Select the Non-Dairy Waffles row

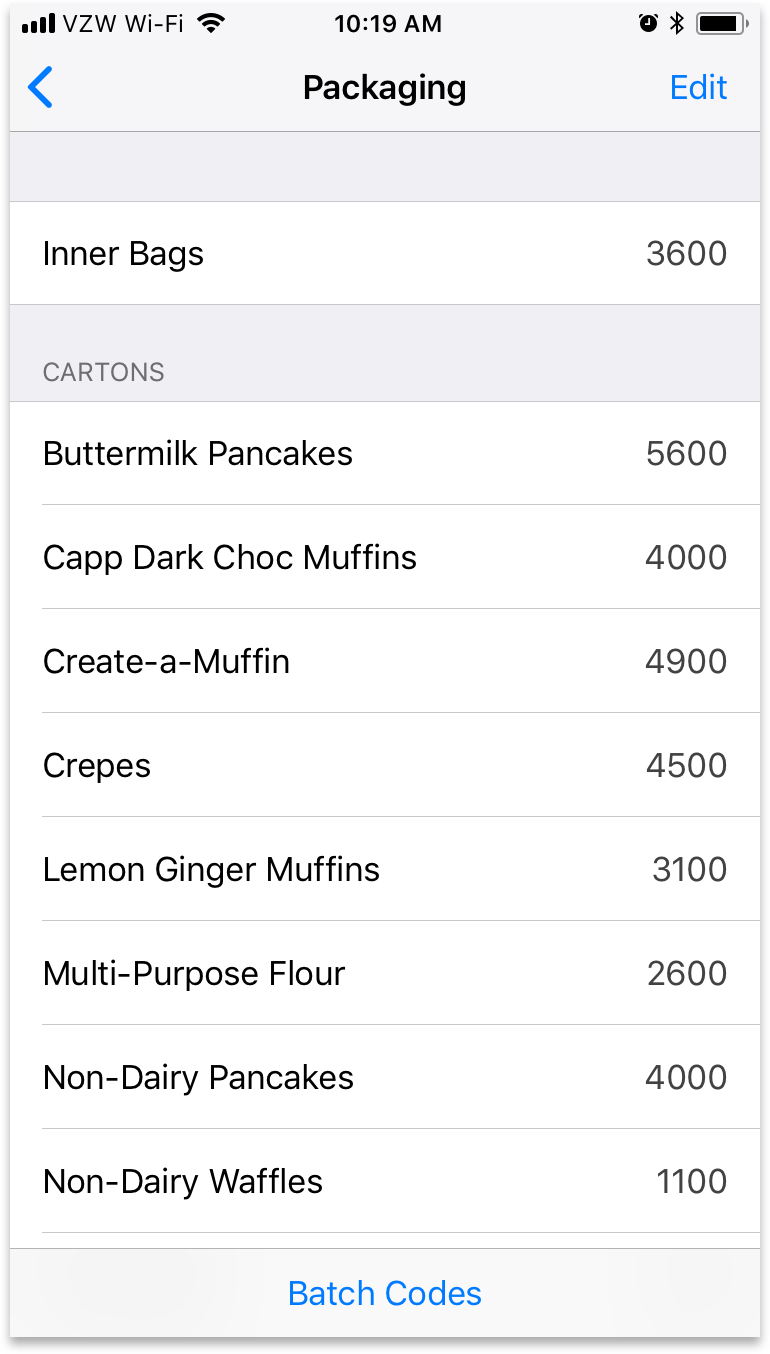click(385, 1181)
